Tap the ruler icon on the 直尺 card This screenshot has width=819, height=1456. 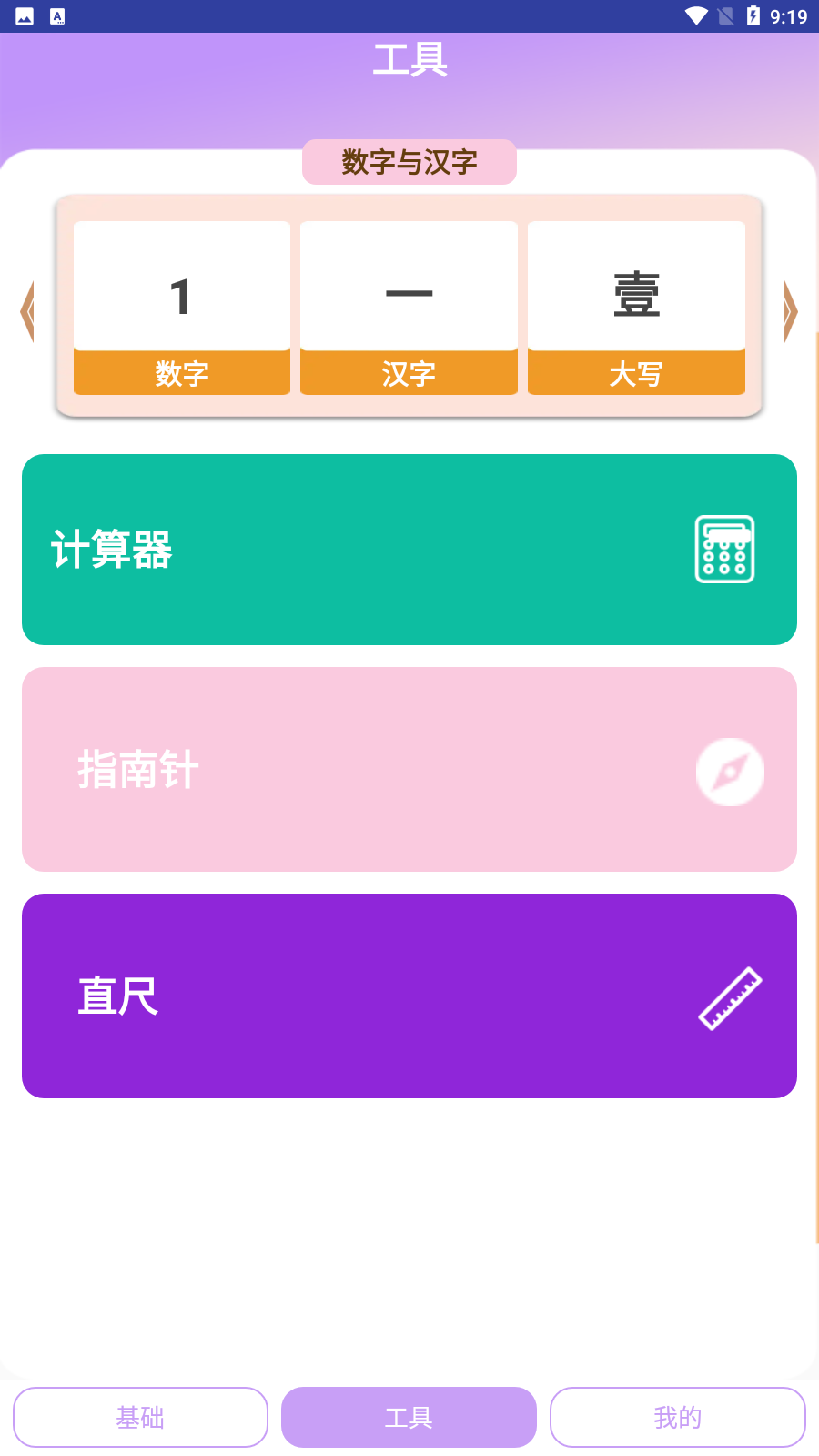(x=729, y=996)
